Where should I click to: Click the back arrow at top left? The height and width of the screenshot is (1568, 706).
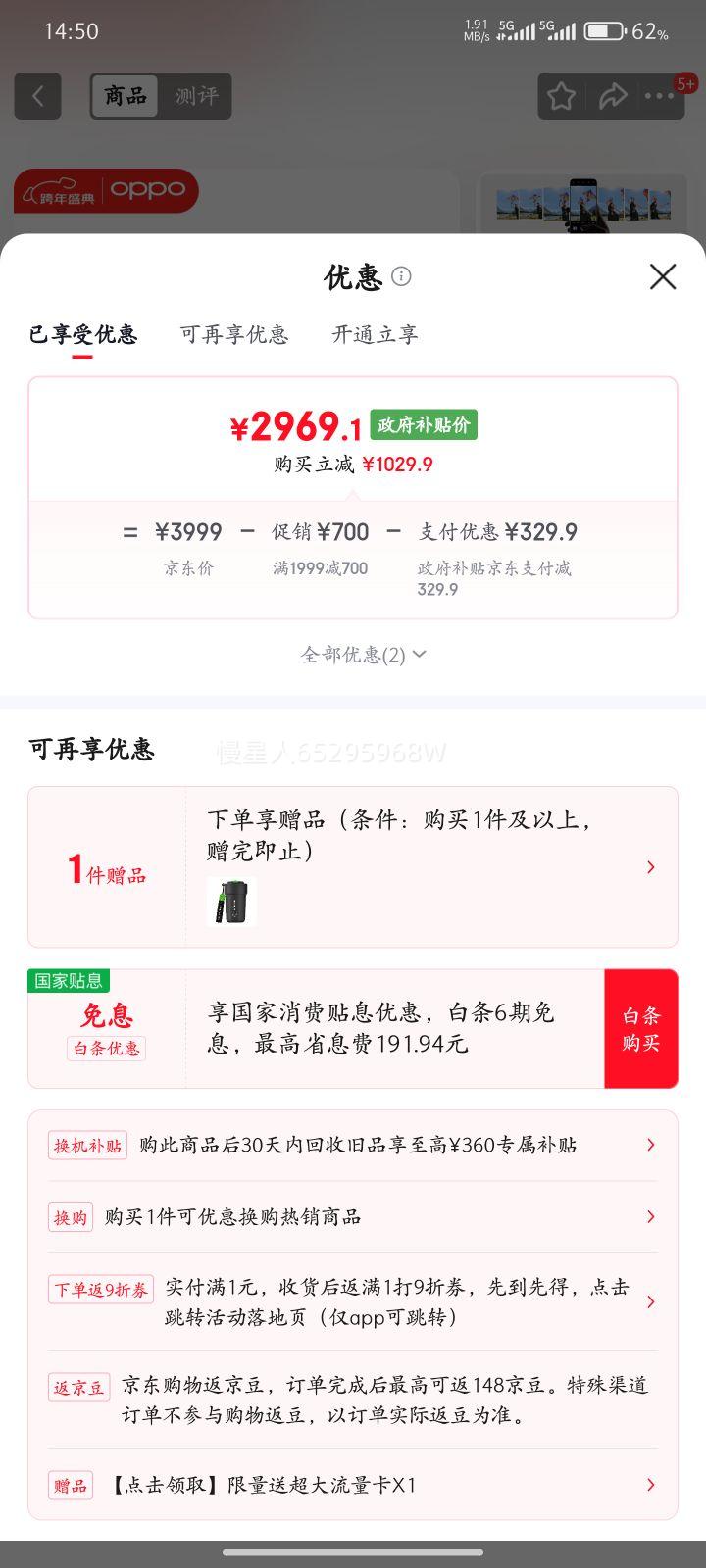pos(37,95)
